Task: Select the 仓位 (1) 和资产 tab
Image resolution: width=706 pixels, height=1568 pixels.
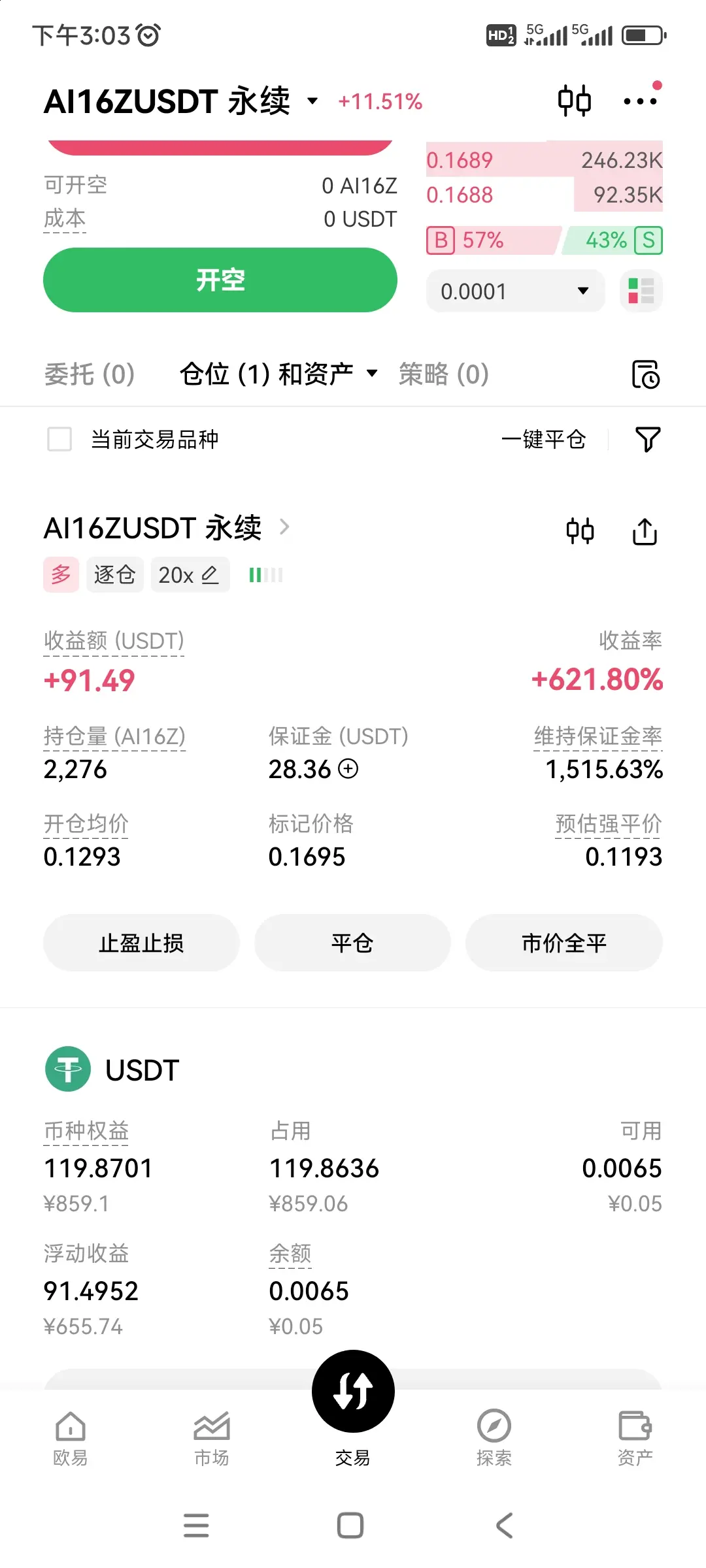Action: coord(278,374)
